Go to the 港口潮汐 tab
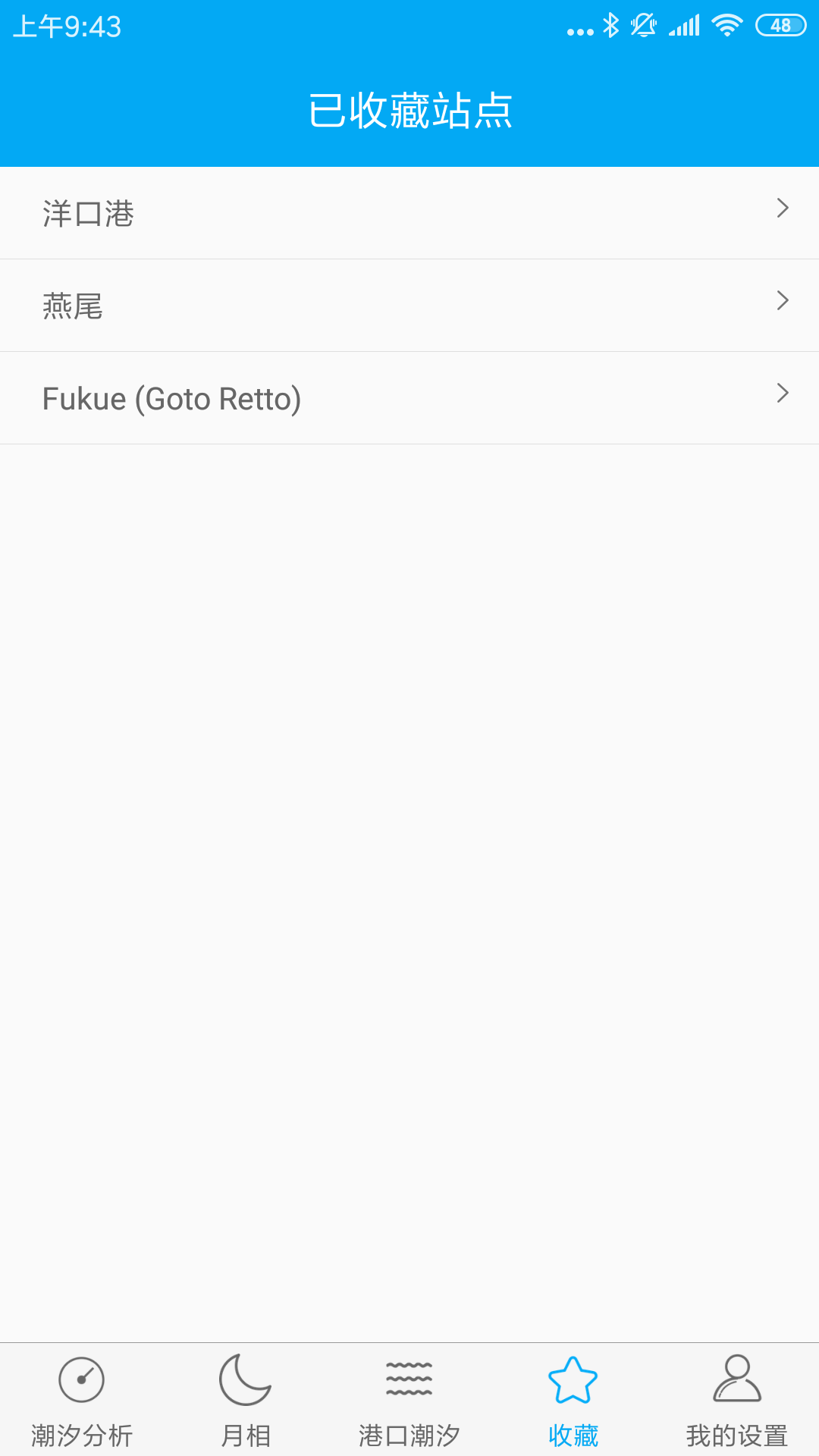The width and height of the screenshot is (819, 1456). (x=409, y=1400)
